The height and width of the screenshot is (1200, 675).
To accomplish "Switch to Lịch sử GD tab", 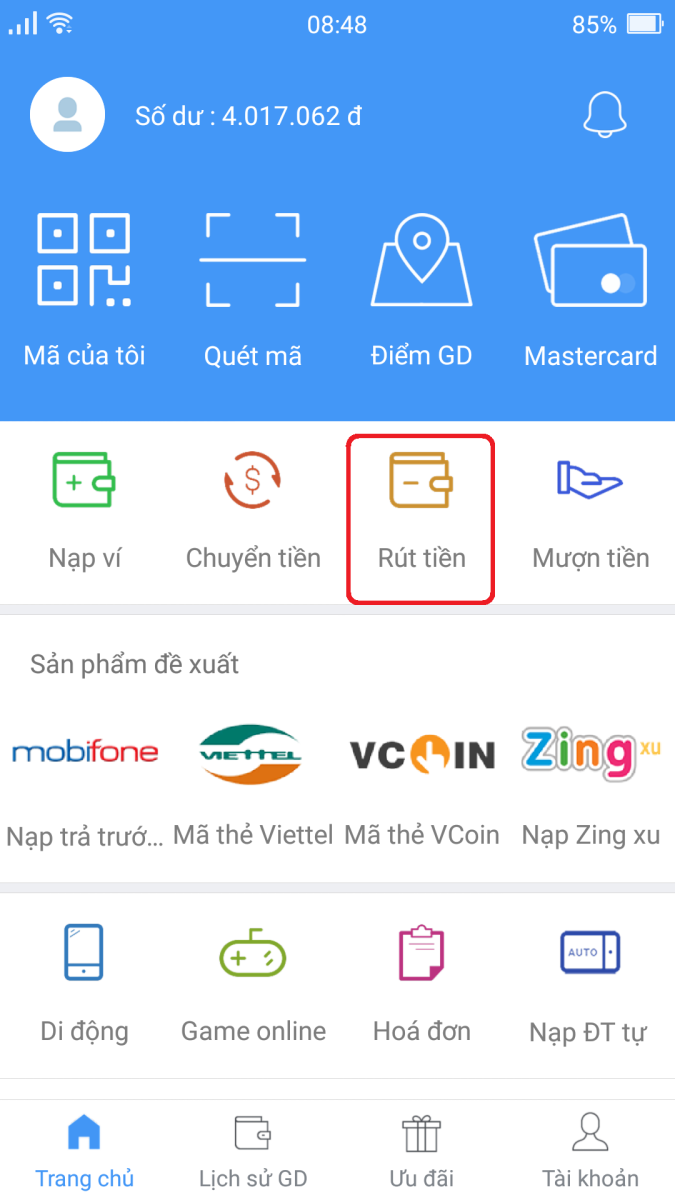I will click(x=252, y=1150).
